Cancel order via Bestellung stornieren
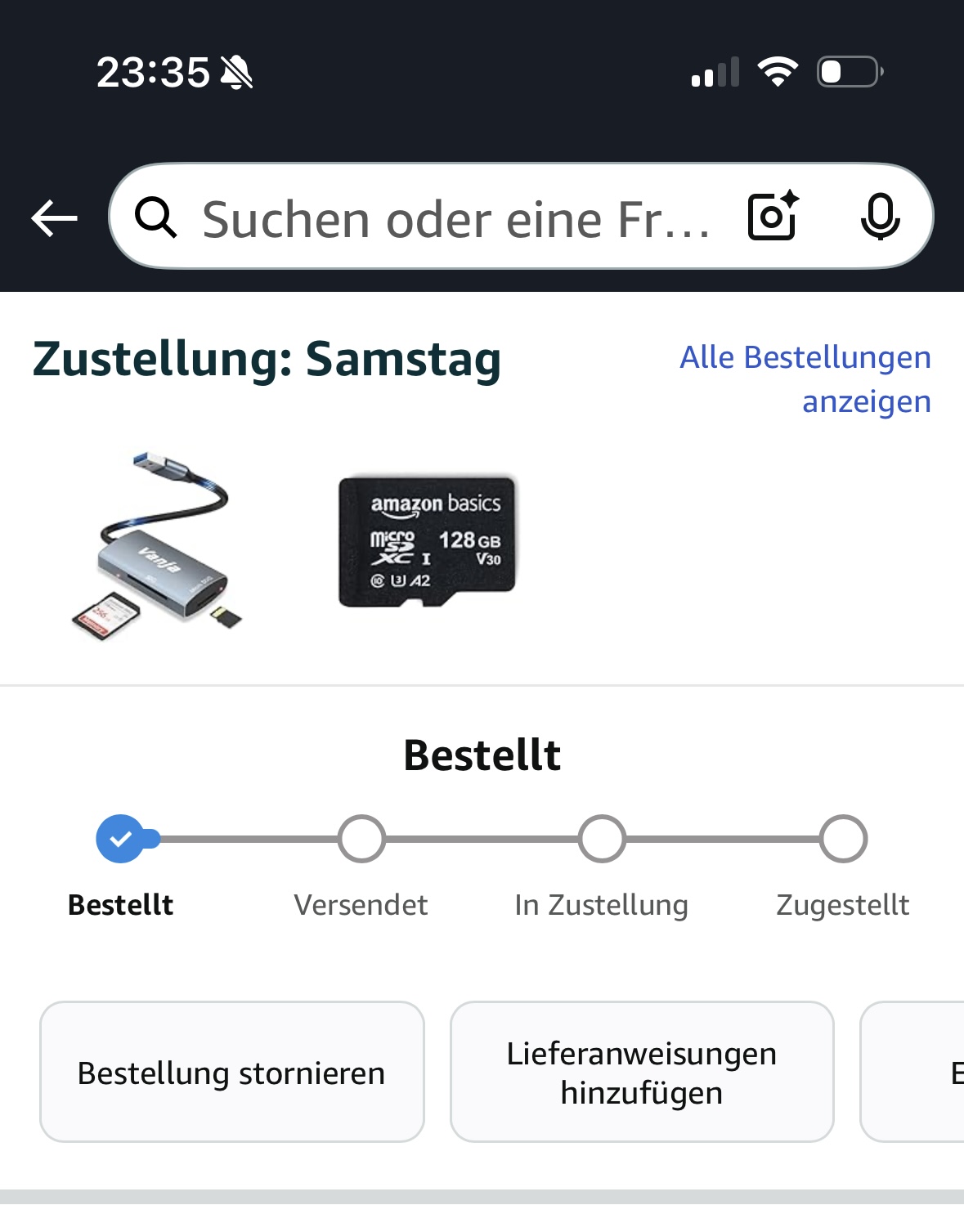The width and height of the screenshot is (964, 1232). tap(231, 1072)
